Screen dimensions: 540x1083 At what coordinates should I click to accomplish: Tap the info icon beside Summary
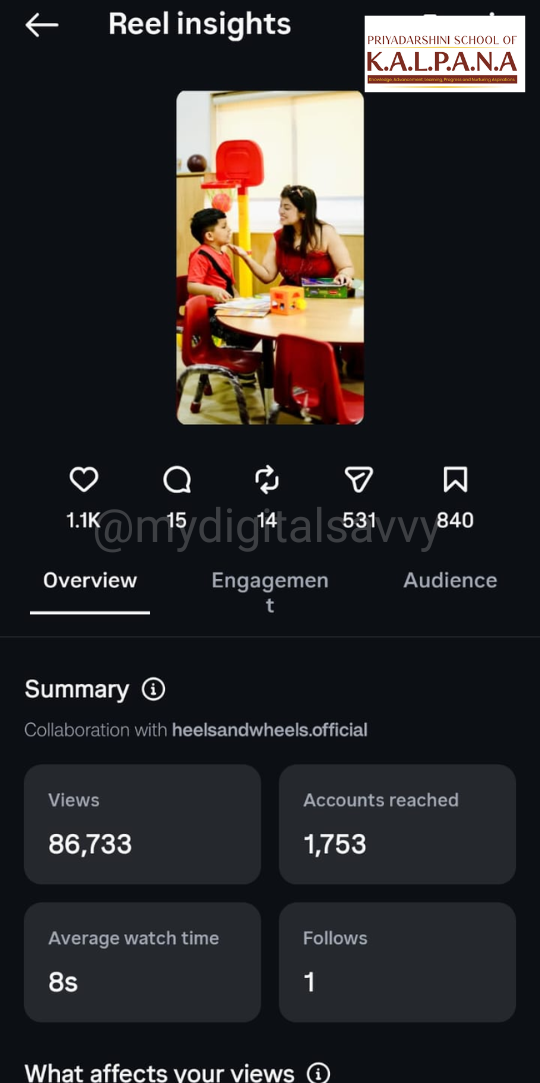tap(153, 689)
